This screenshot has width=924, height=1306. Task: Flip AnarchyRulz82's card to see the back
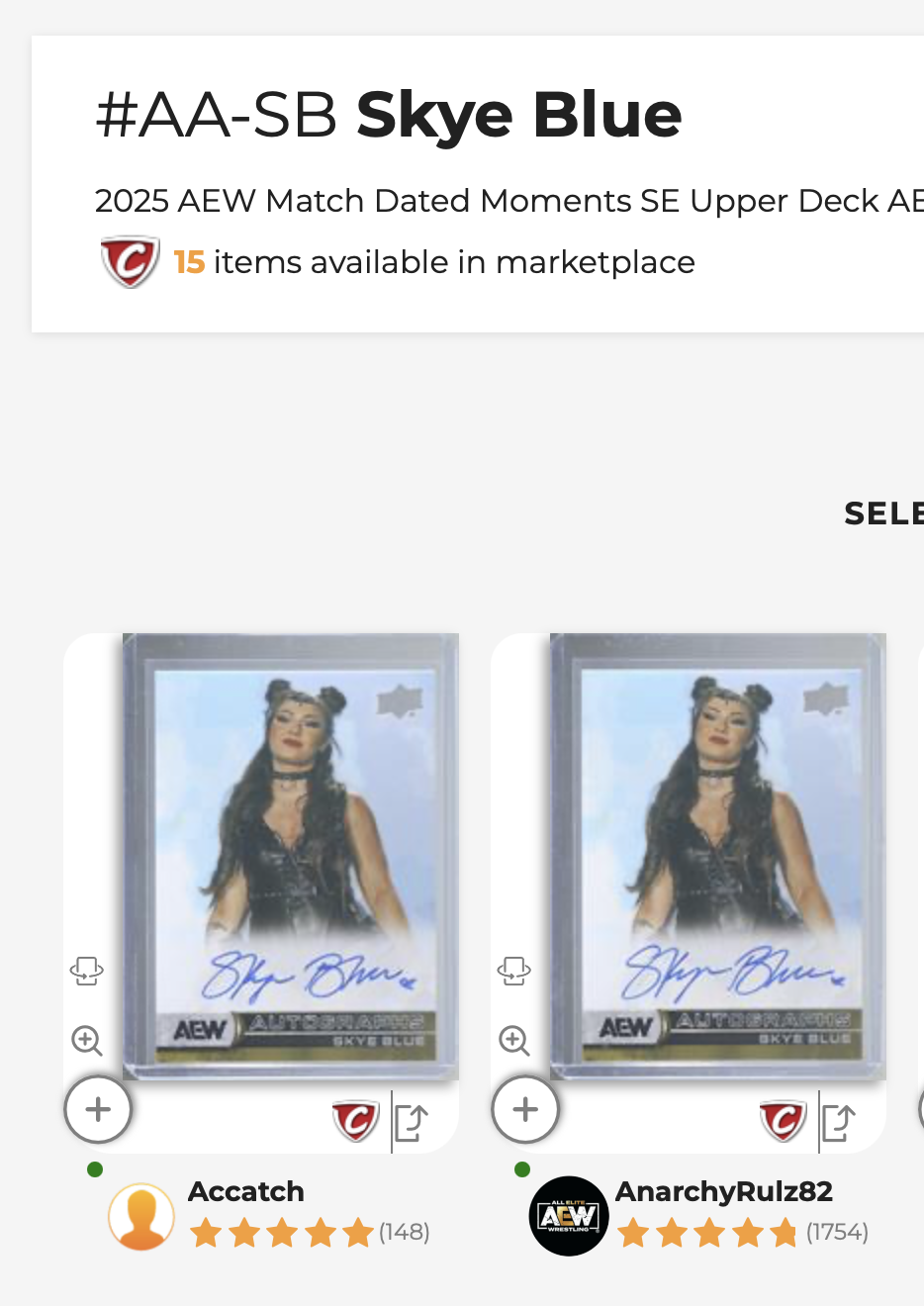(x=514, y=971)
